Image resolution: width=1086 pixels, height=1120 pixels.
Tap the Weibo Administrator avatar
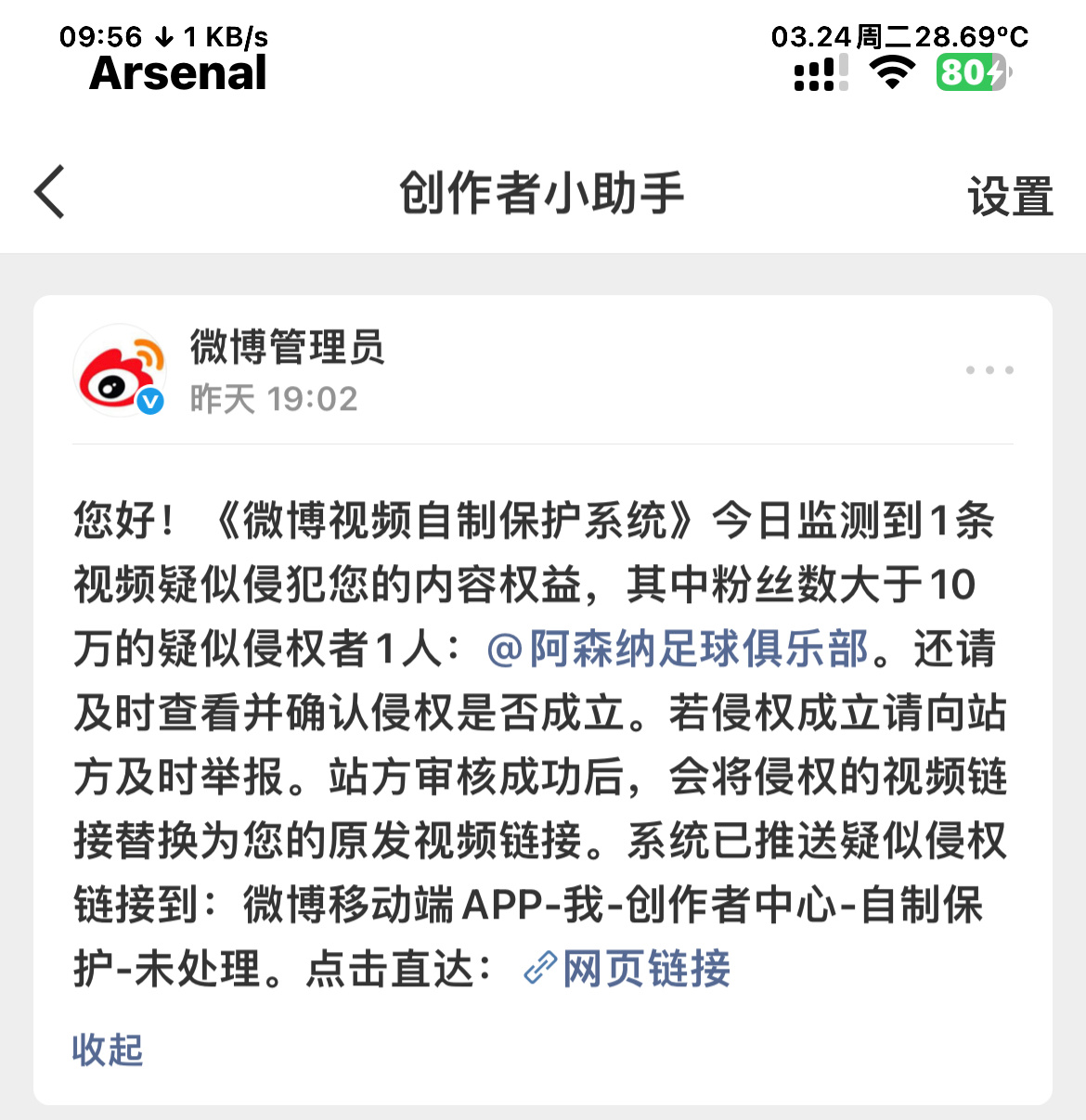120,369
